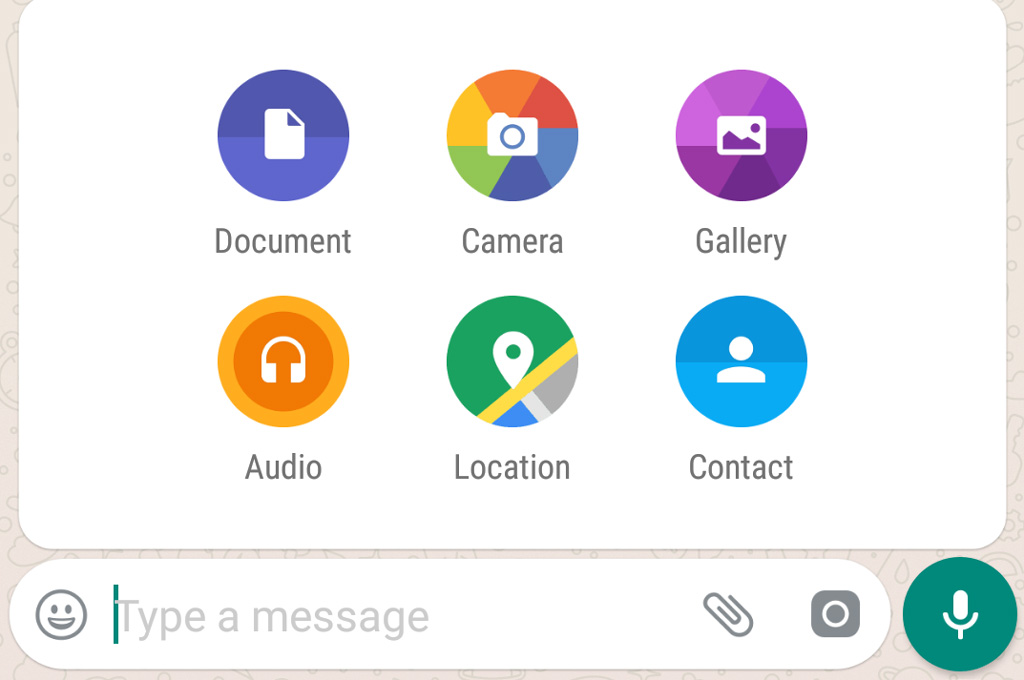Tap the paperclip attachment icon

(728, 614)
